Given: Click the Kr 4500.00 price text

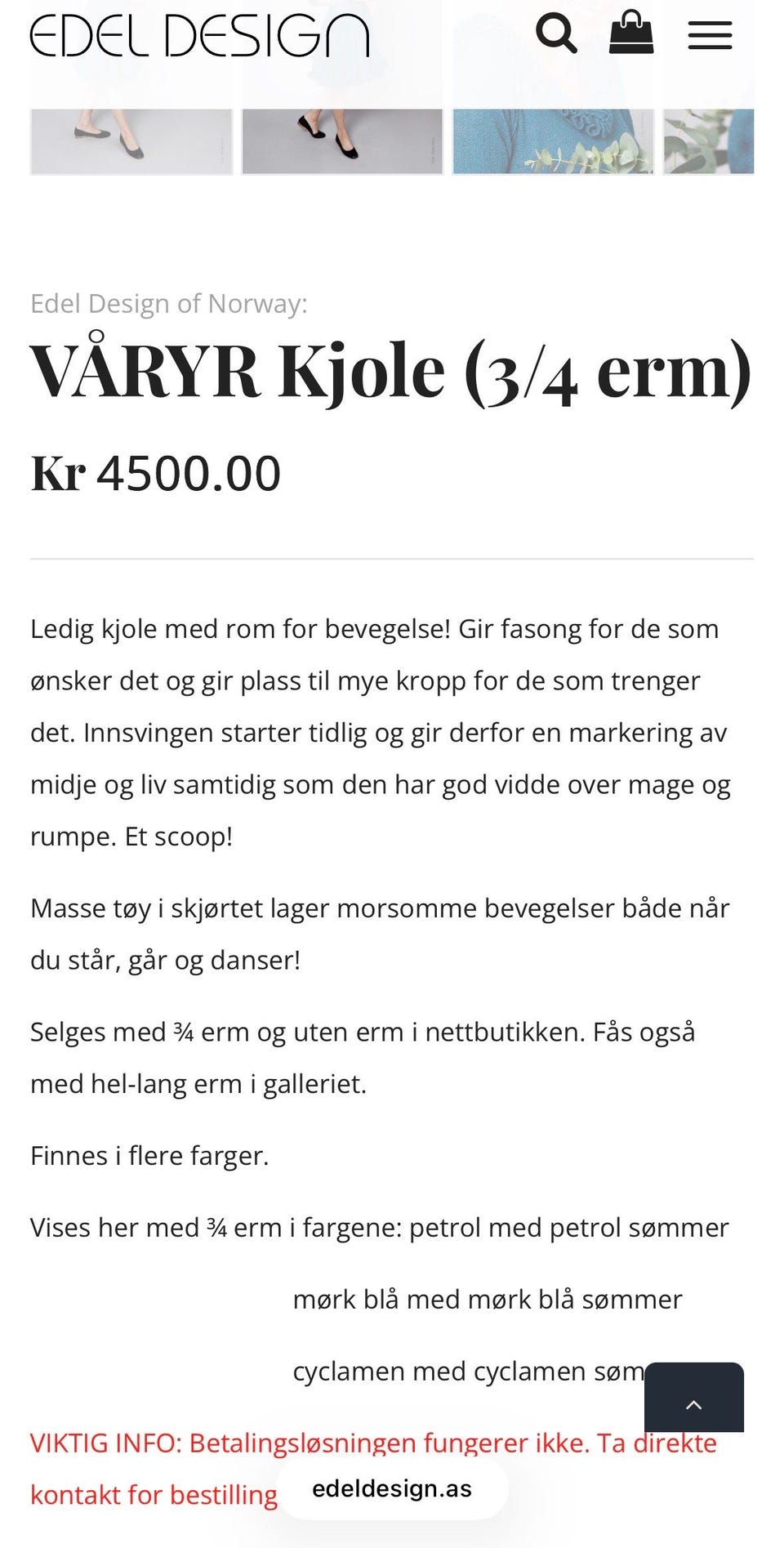Looking at the screenshot, I should pos(155,472).
